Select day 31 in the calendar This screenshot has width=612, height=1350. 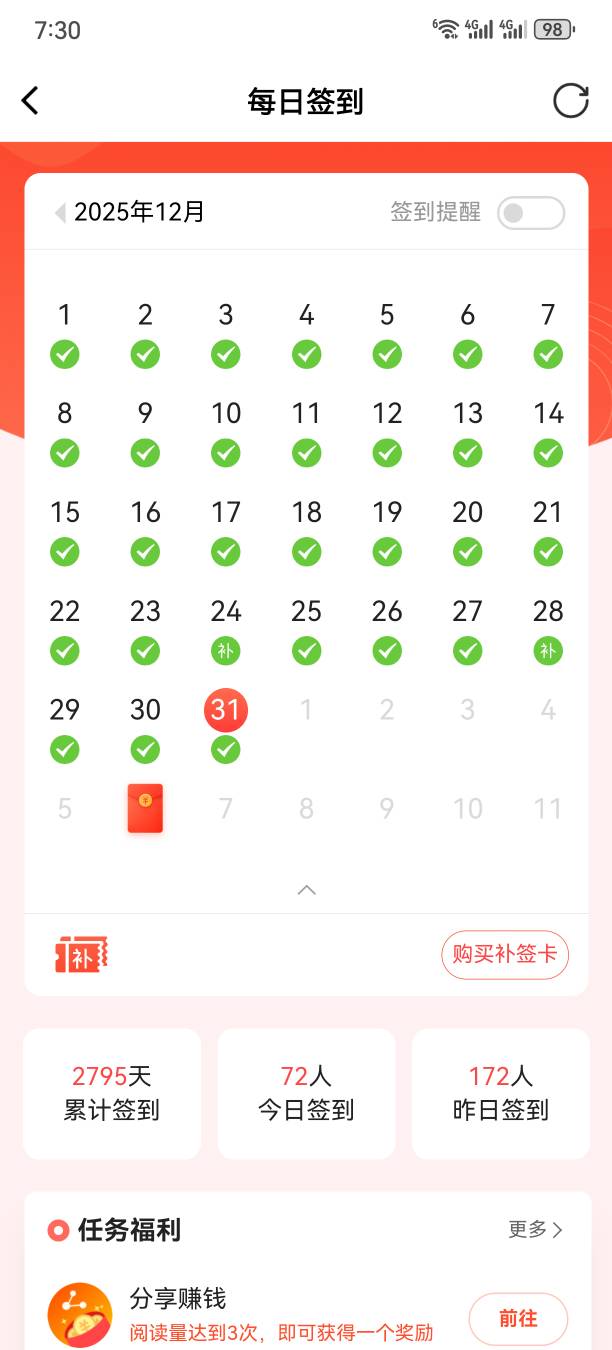[x=226, y=711]
